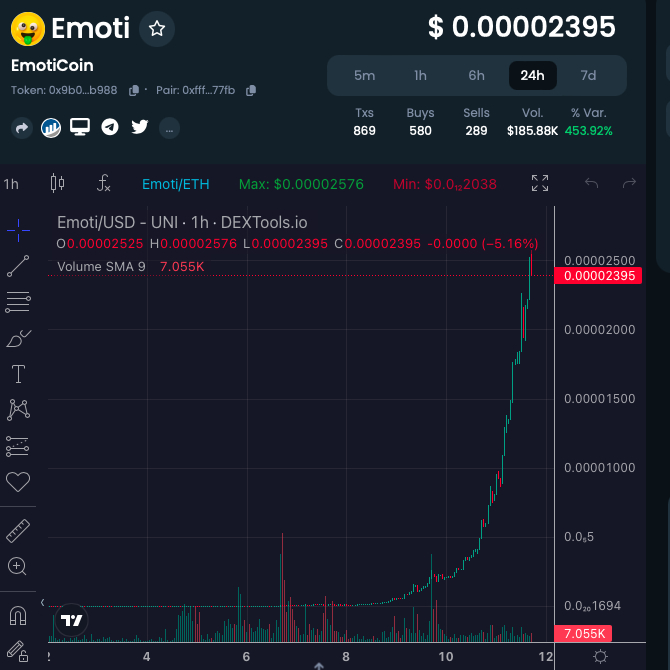Expand the chart to fullscreen

pos(540,184)
